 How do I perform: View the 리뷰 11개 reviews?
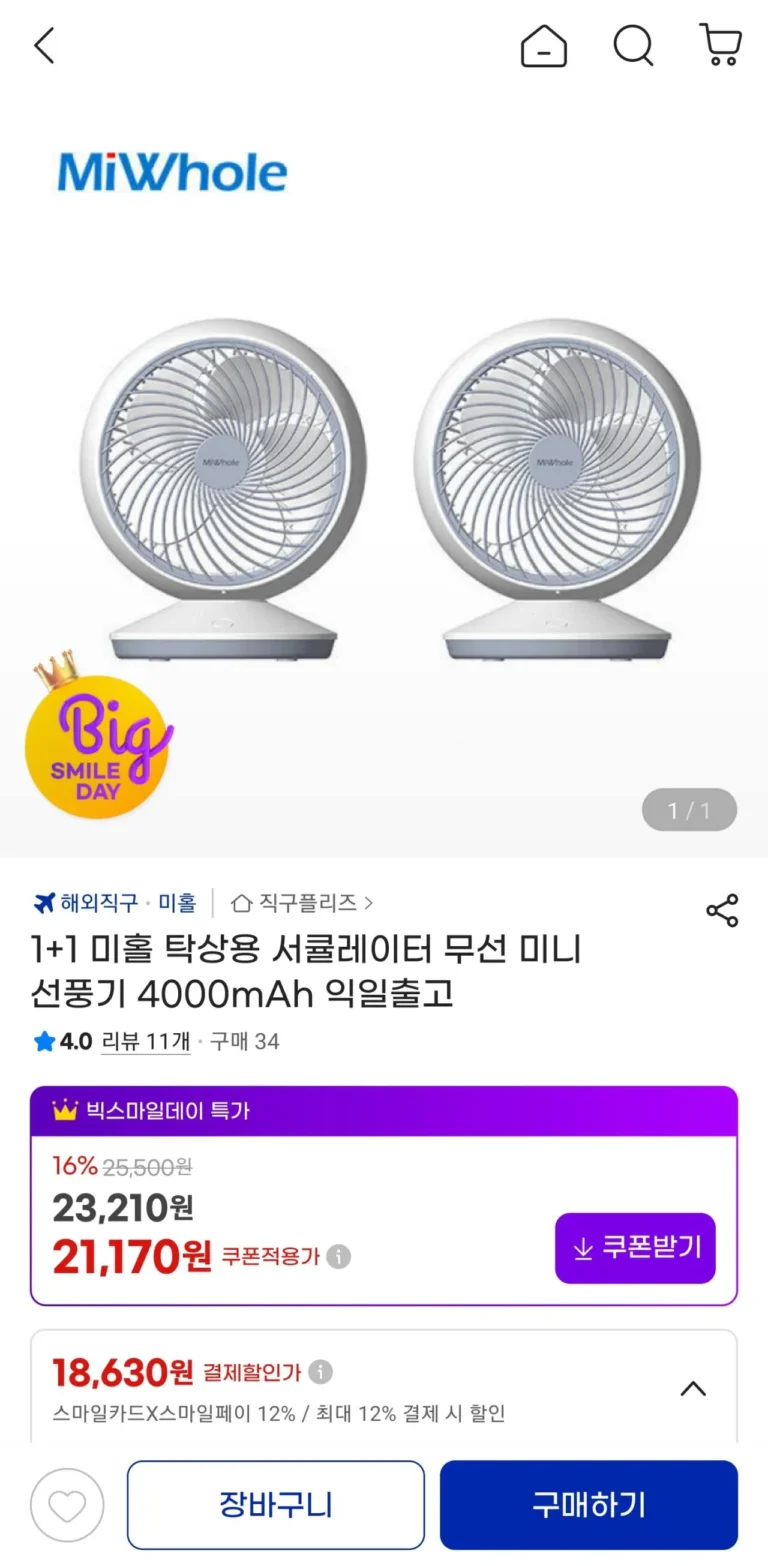click(x=146, y=1042)
